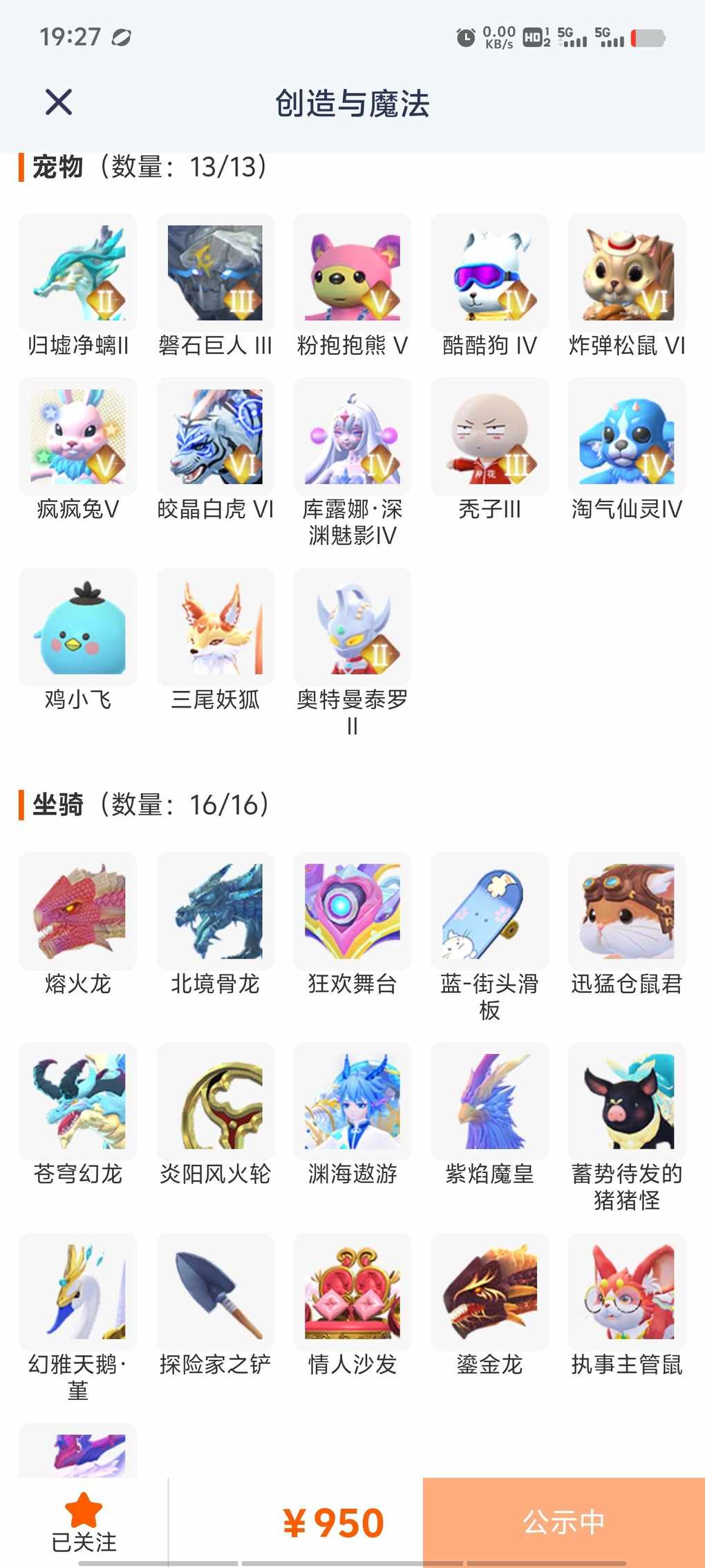
Task: Check the 鸡小飞 pet
Action: [77, 627]
